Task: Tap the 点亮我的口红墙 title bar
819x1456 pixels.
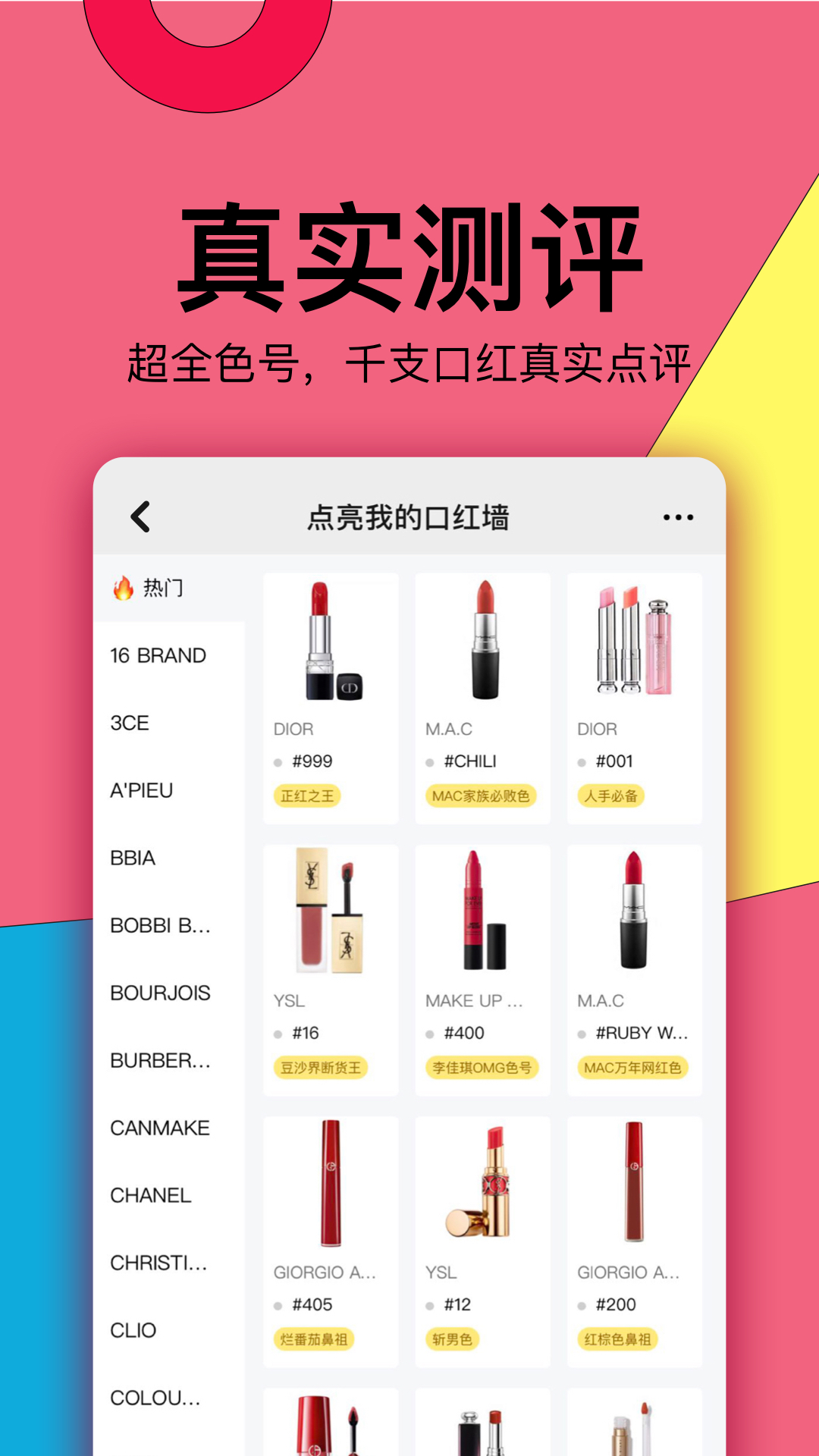Action: (409, 516)
